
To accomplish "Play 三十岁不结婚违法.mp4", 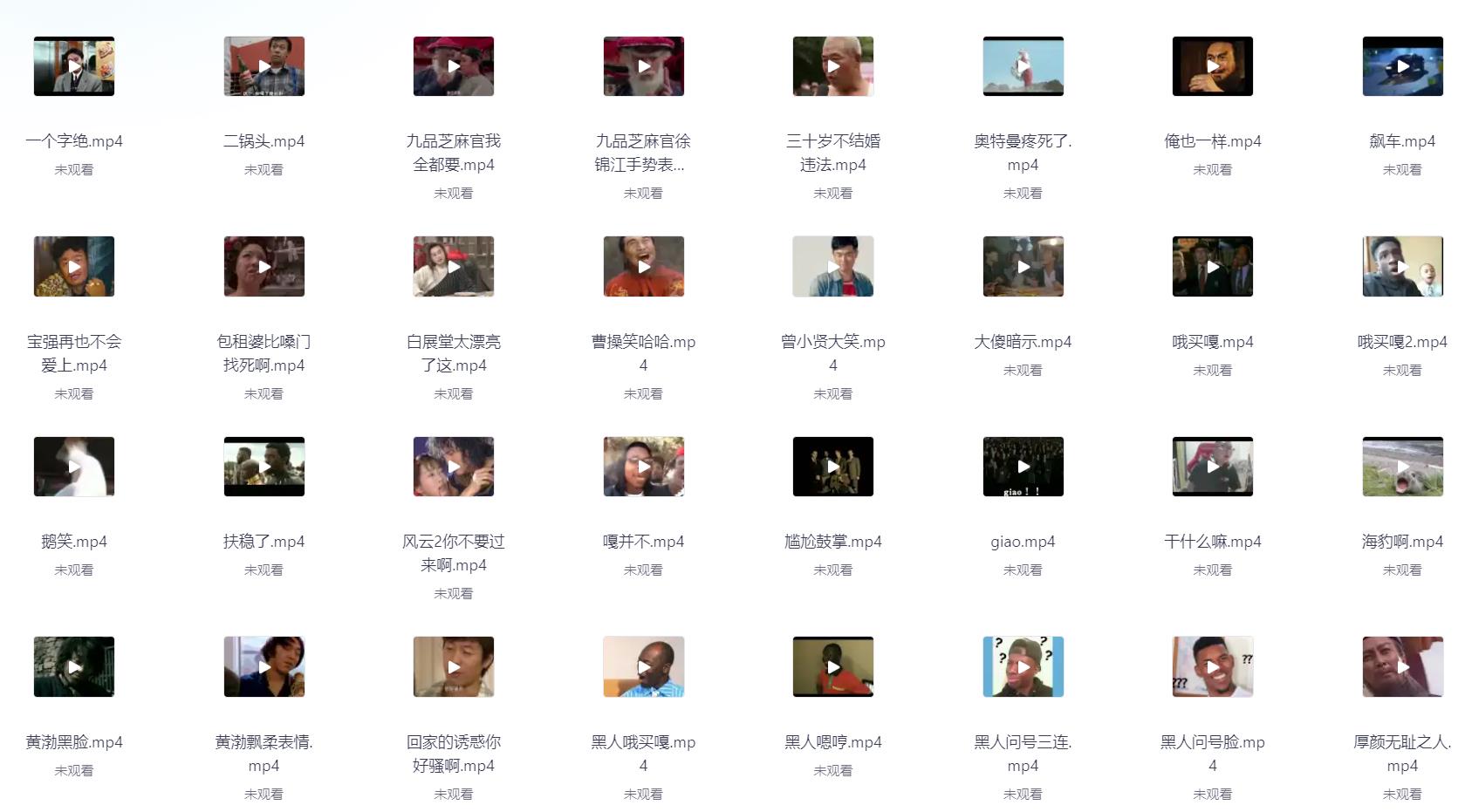I will (833, 66).
